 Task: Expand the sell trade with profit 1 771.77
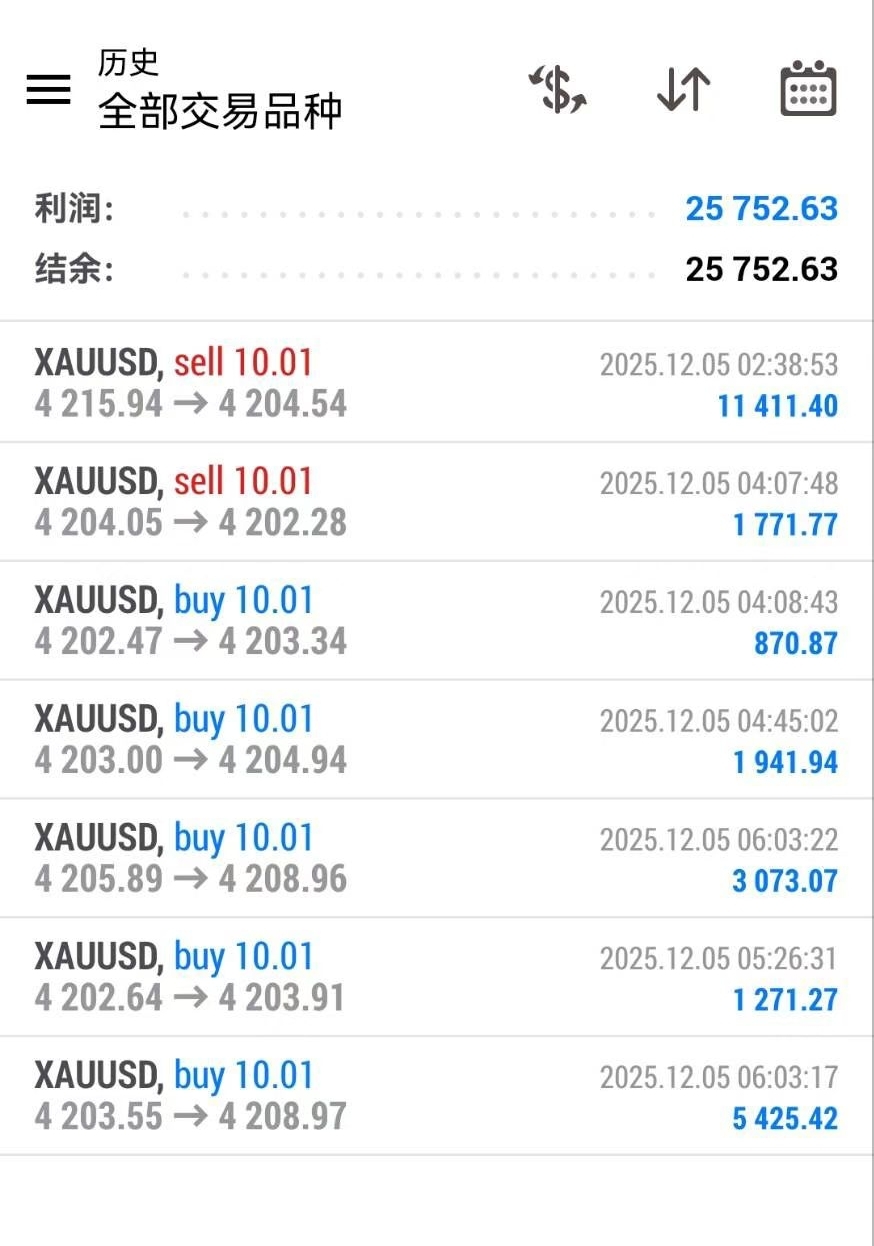436,502
